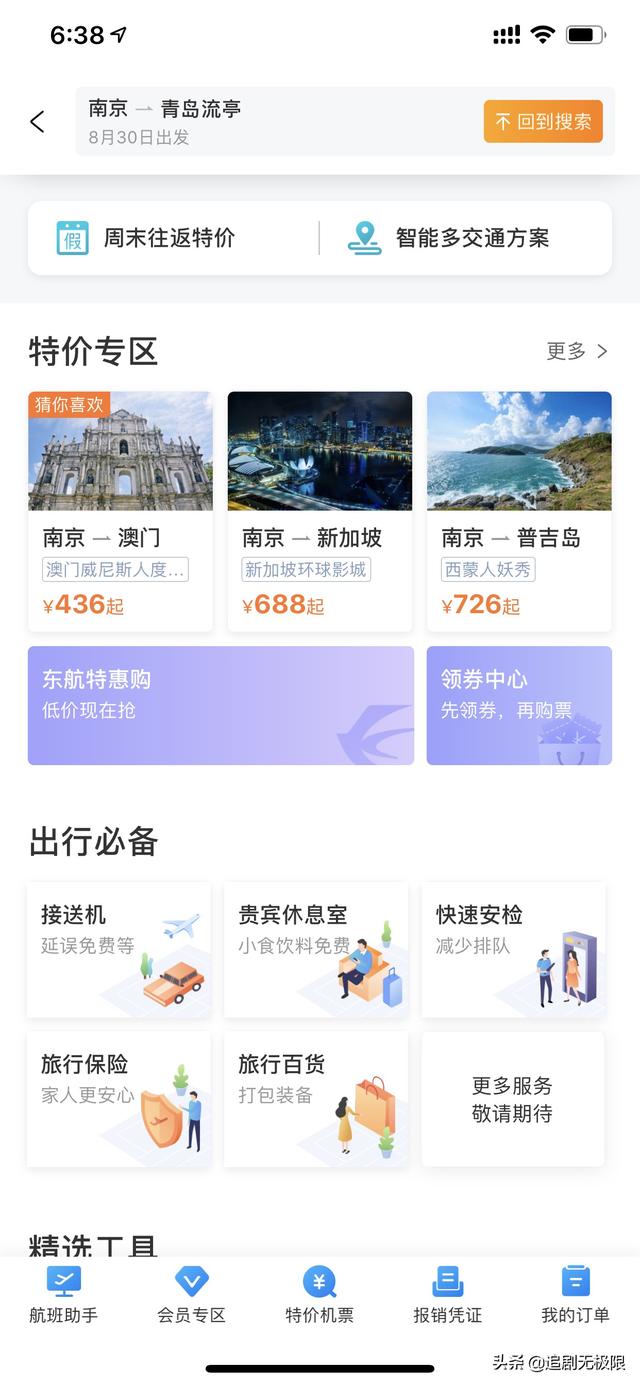Open the 南京 → 澳门 deal card
This screenshot has height=1385, width=640.
click(120, 511)
